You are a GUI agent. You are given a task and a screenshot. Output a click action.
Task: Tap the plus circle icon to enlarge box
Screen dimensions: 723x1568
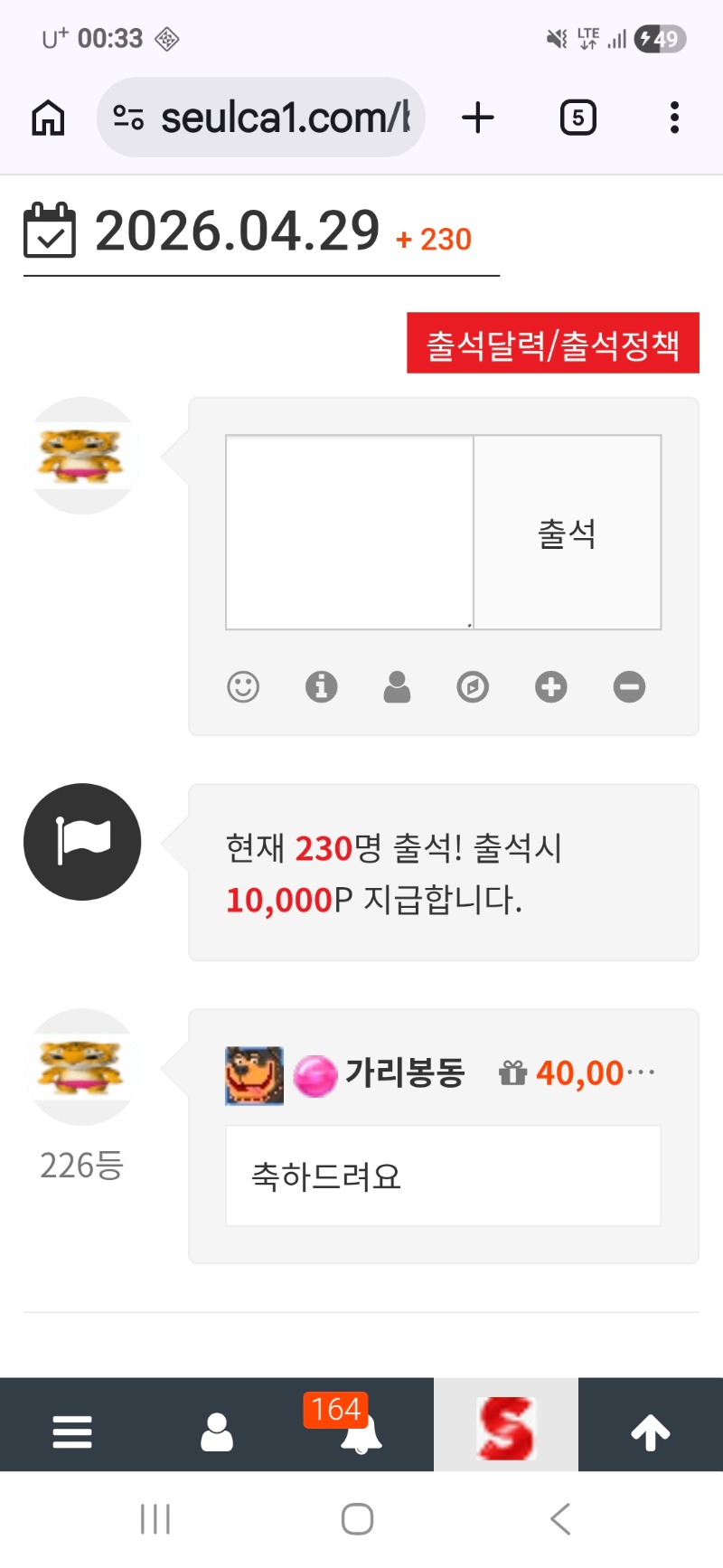pos(551,687)
